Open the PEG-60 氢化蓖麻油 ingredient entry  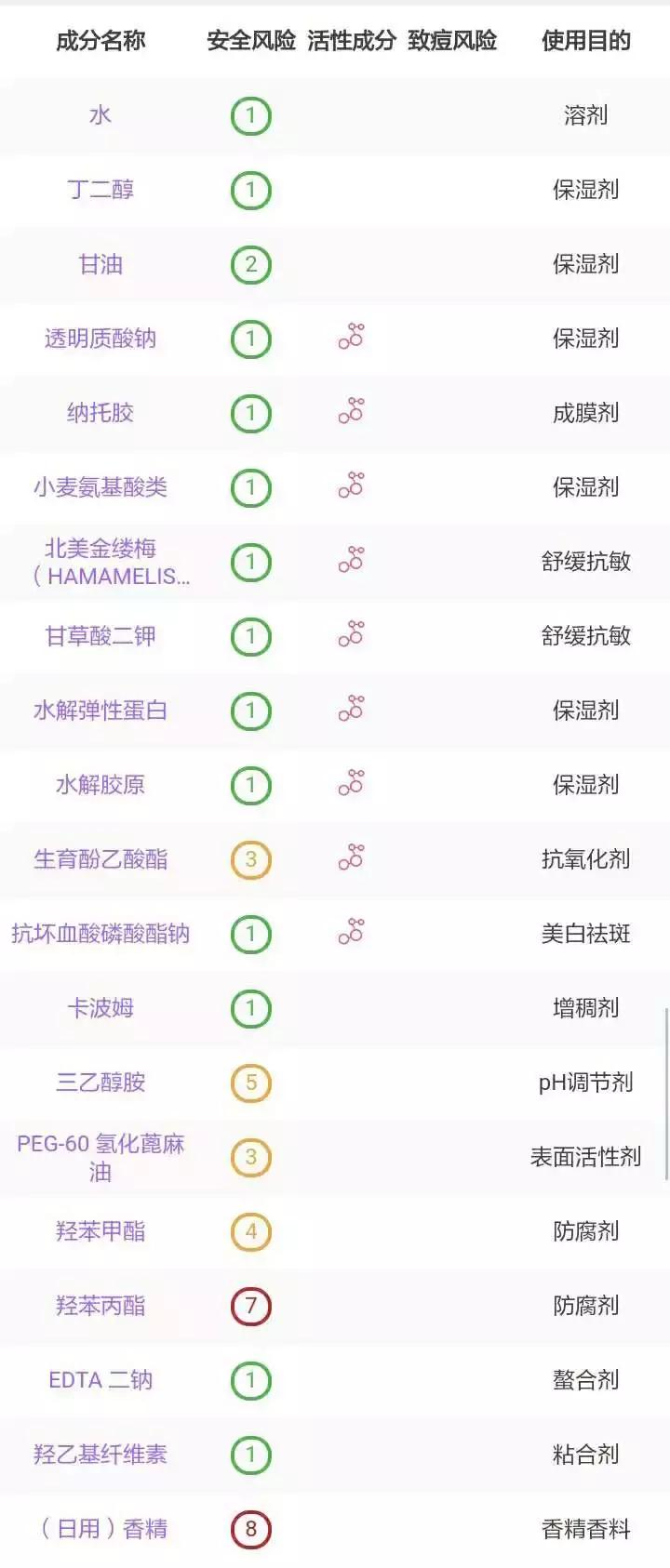(x=100, y=1157)
